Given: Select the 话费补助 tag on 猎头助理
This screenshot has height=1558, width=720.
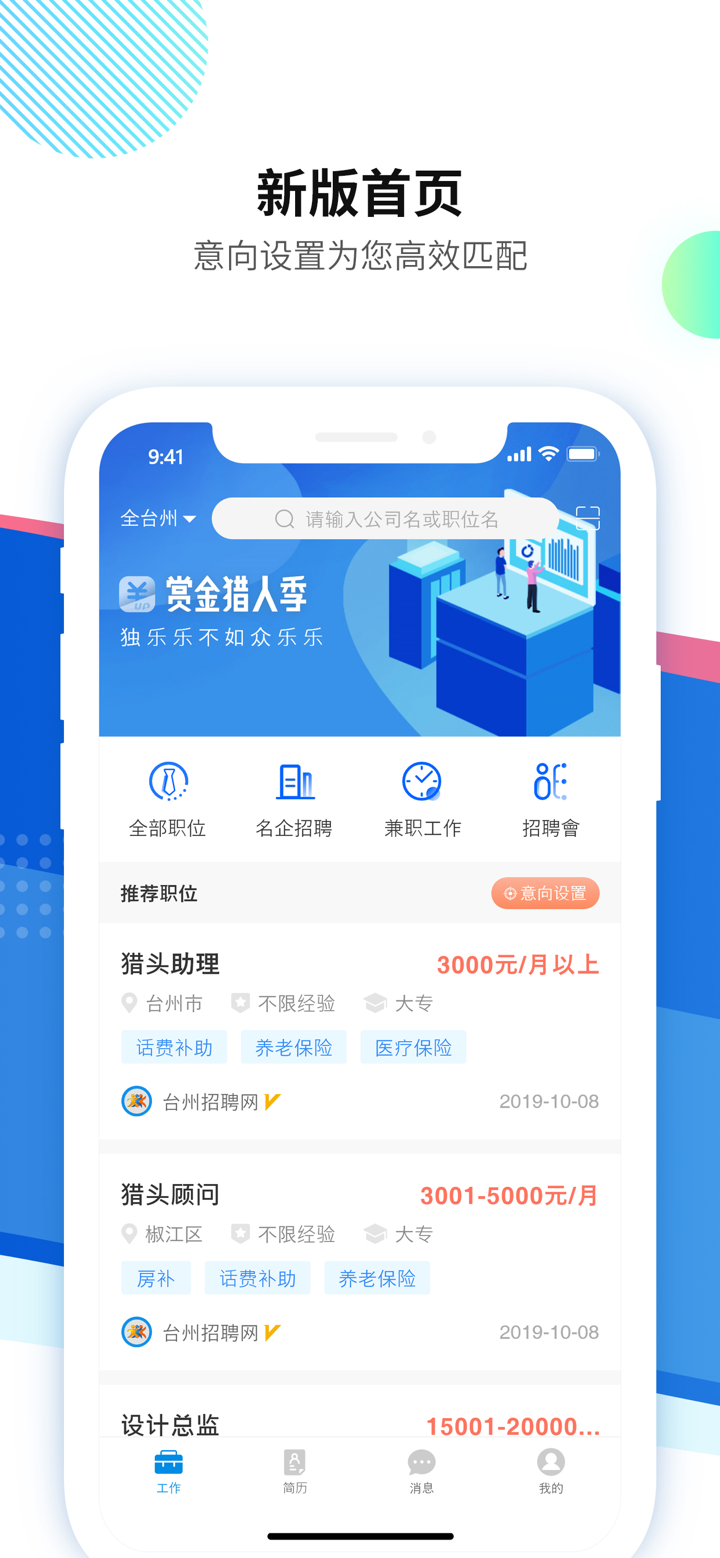Looking at the screenshot, I should coord(174,1046).
